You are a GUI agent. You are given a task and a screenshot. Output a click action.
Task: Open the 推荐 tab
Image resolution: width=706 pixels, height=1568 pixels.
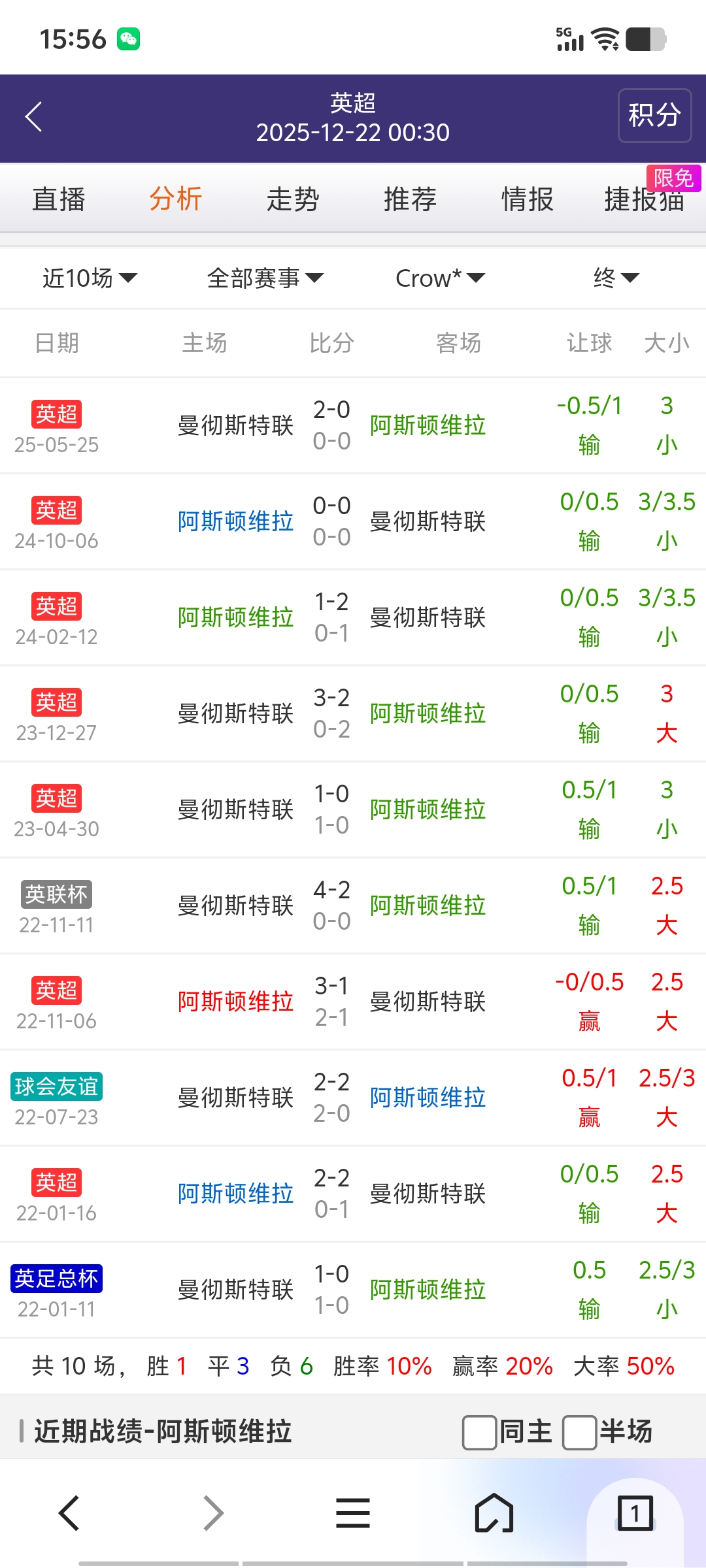coord(410,199)
